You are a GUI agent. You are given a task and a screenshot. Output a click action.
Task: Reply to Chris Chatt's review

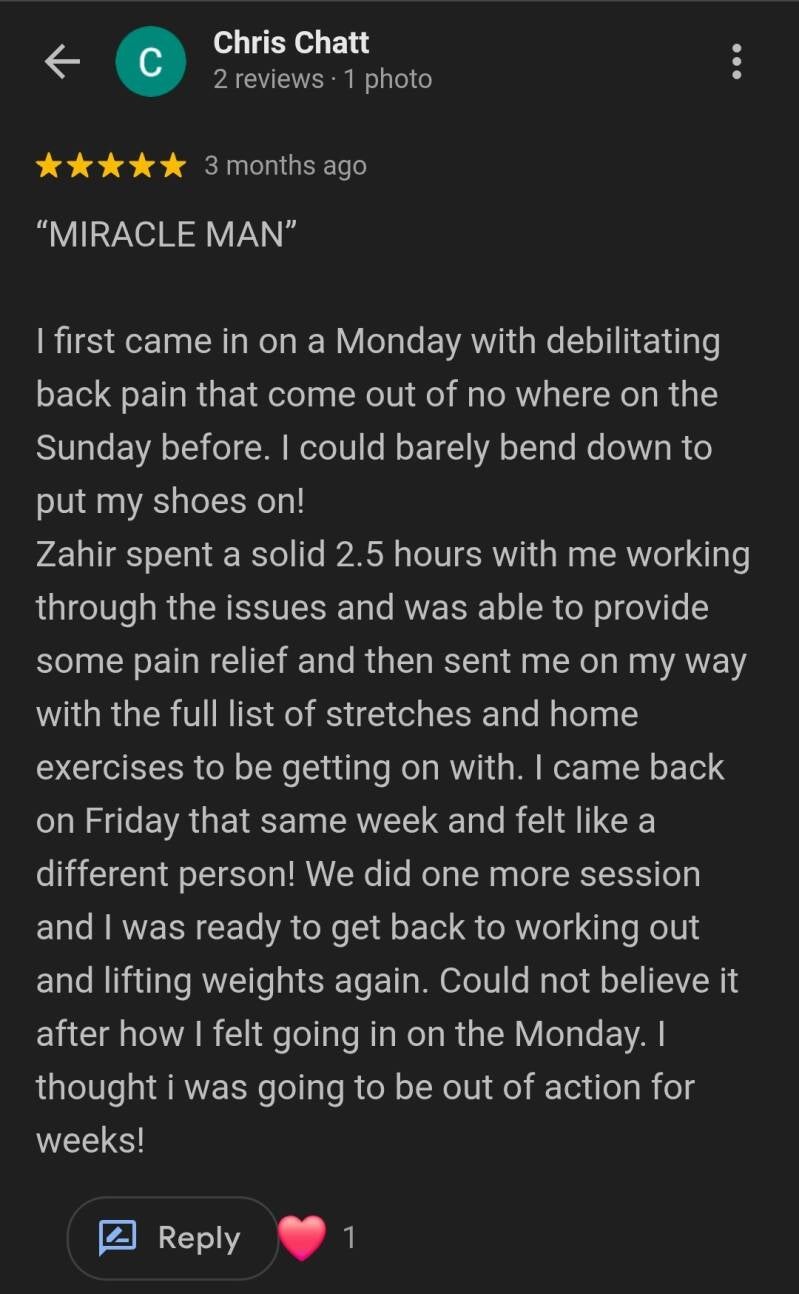point(172,1238)
